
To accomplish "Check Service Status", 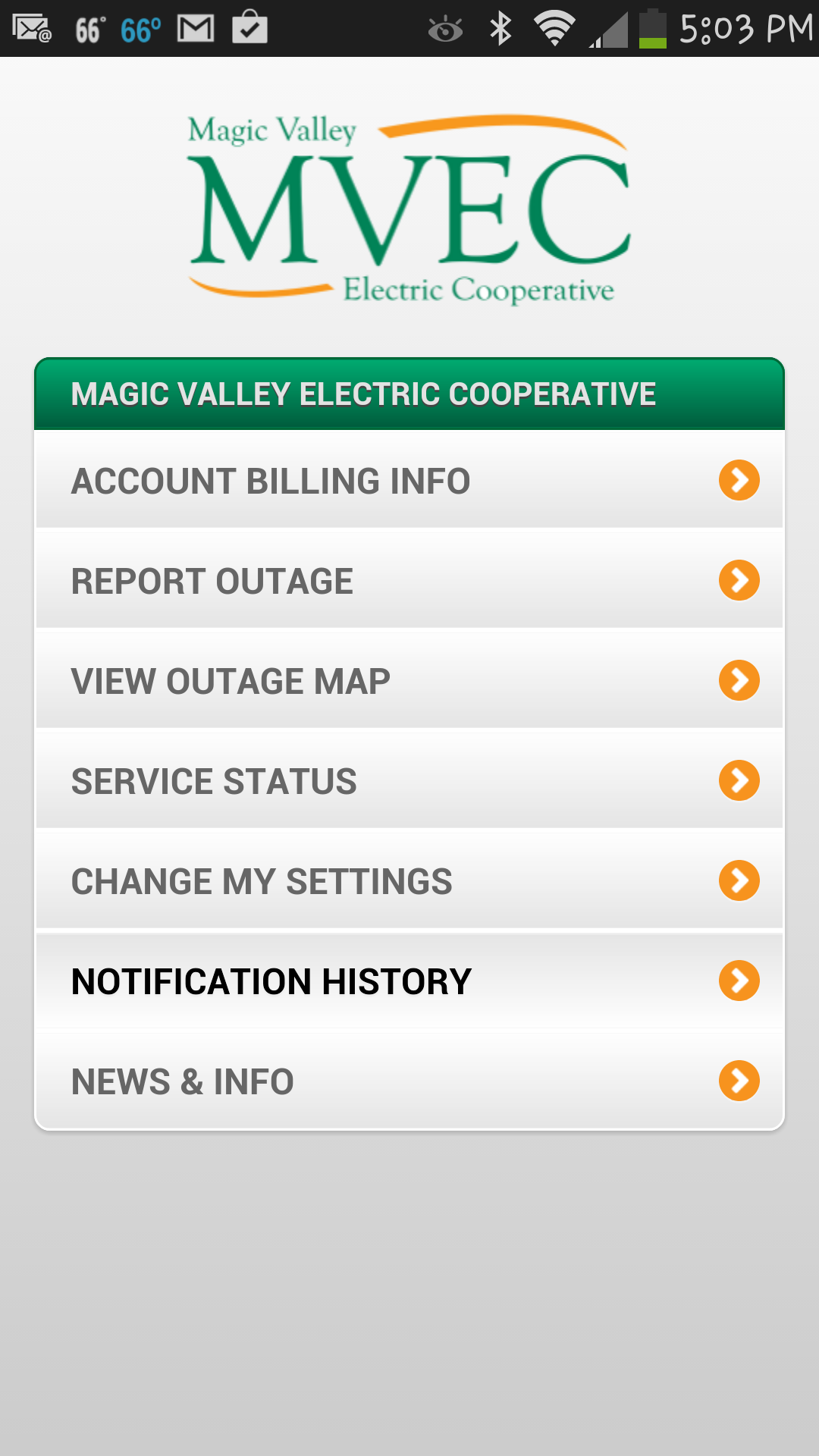I will click(409, 780).
